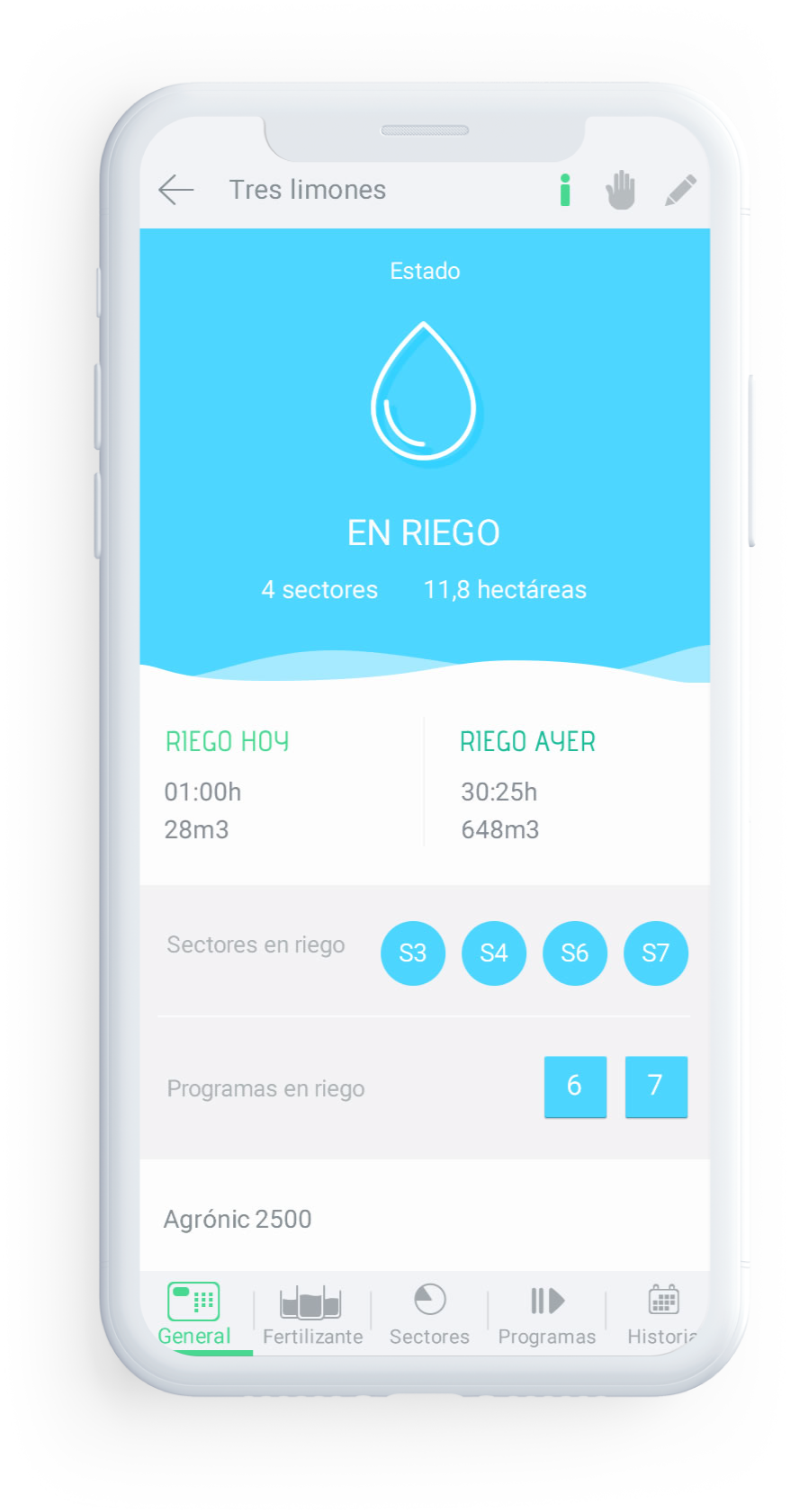Viewport: 790px width, 1512px height.
Task: Go back using the arrow icon
Action: pos(176,190)
